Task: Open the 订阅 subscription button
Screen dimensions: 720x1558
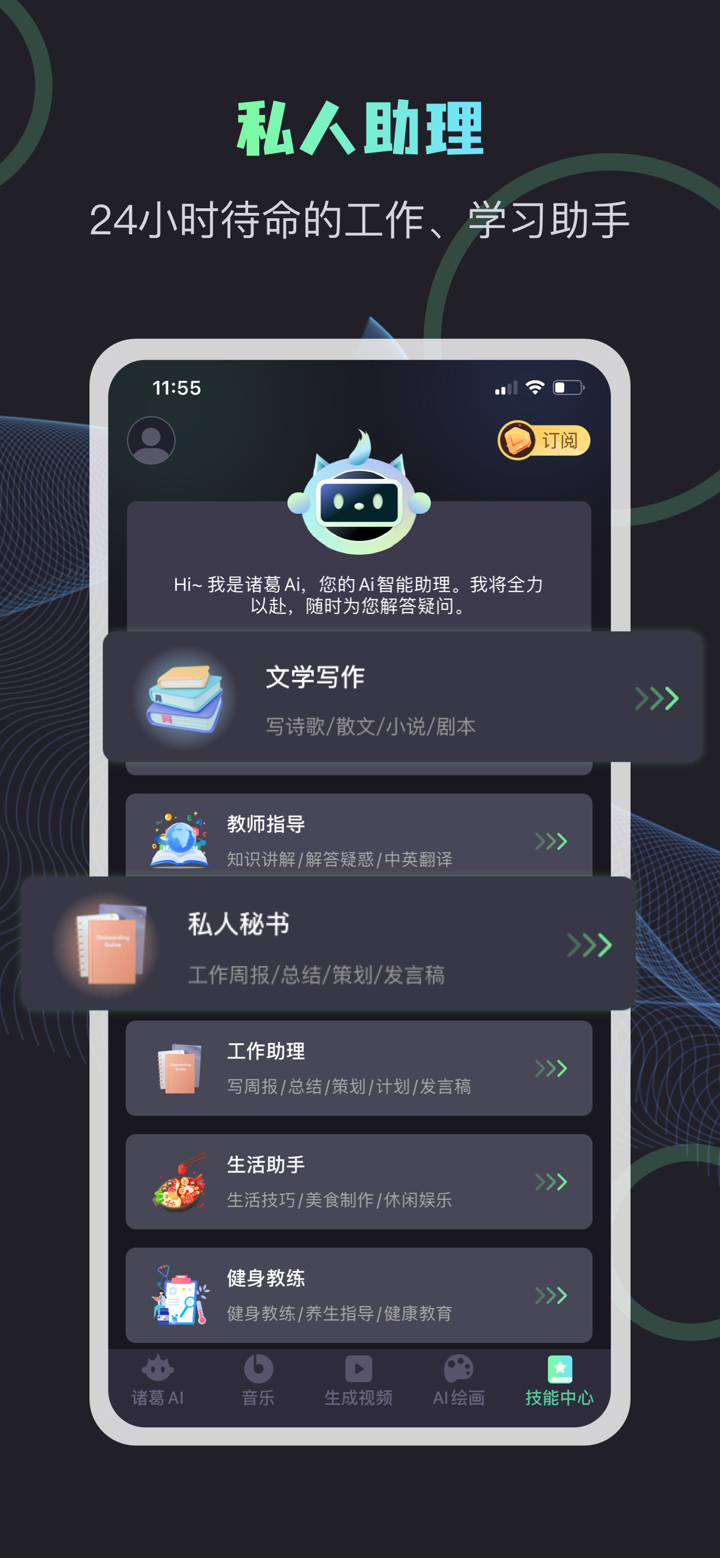Action: 545,440
